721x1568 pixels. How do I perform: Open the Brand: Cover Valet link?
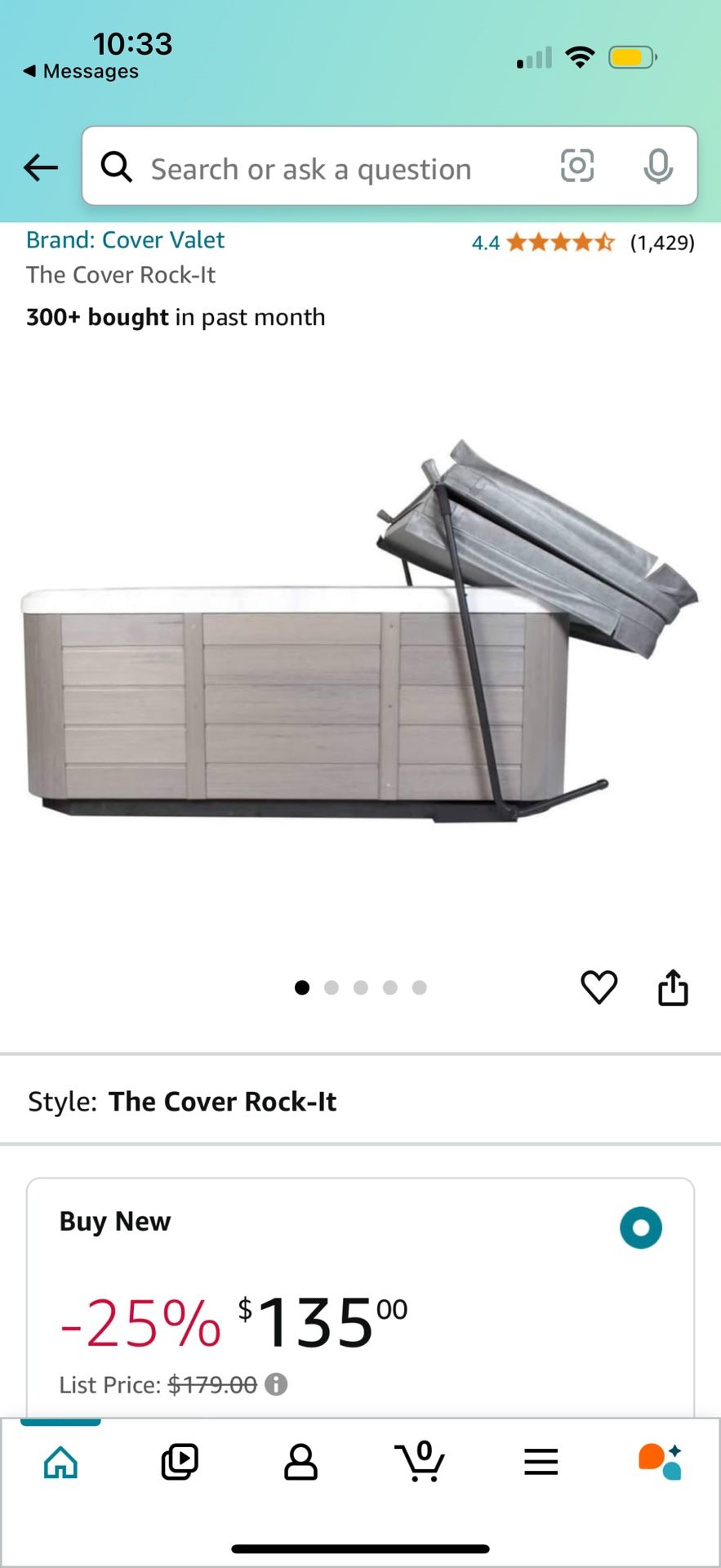pos(125,240)
